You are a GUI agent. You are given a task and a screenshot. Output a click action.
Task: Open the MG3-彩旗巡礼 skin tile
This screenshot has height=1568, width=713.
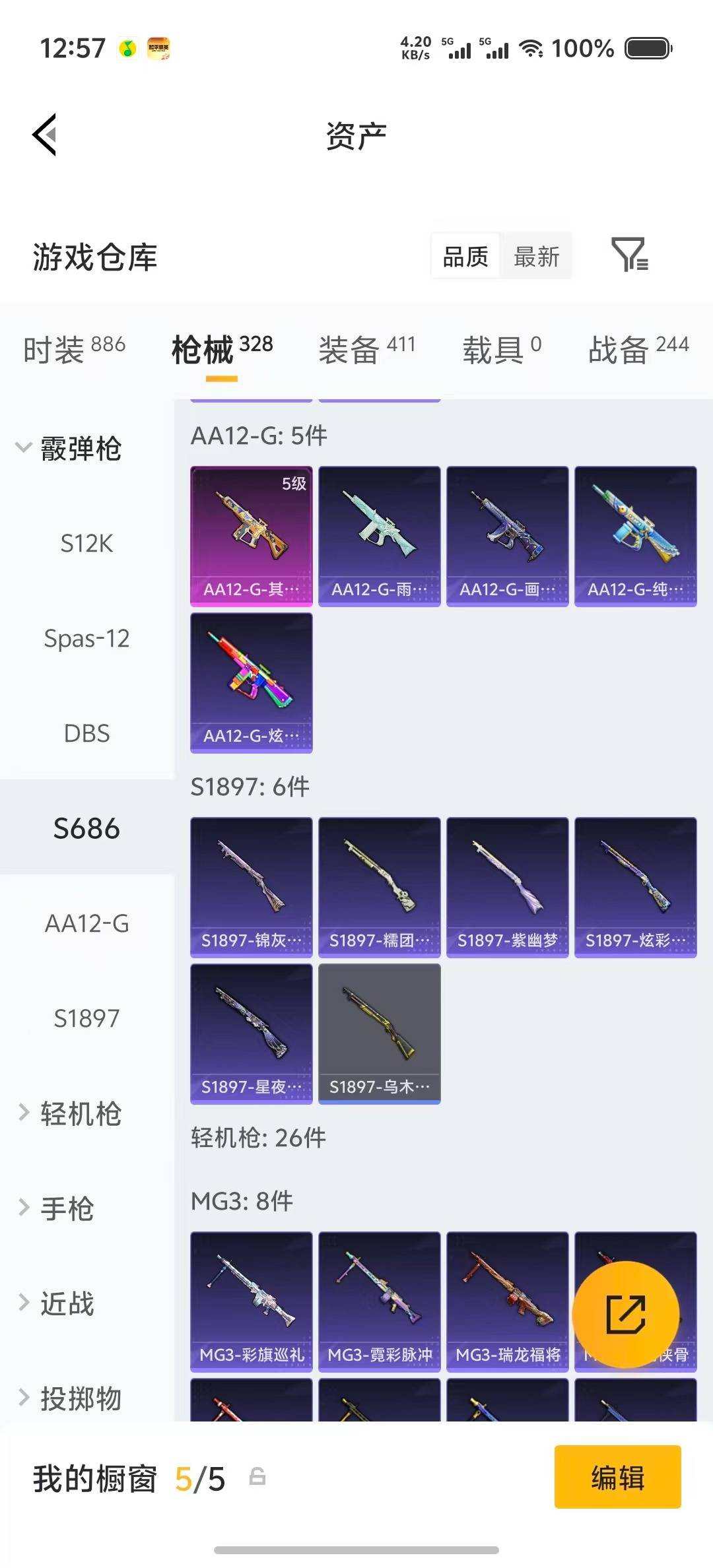click(252, 1302)
